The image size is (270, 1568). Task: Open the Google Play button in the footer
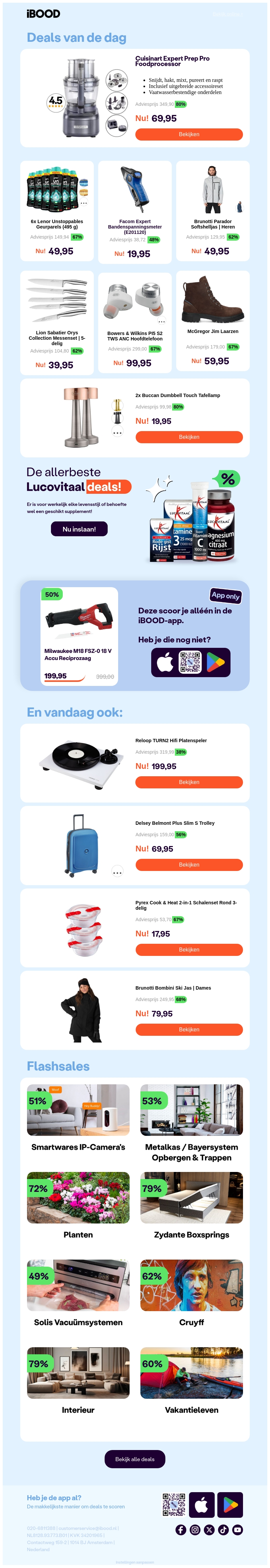click(230, 1504)
